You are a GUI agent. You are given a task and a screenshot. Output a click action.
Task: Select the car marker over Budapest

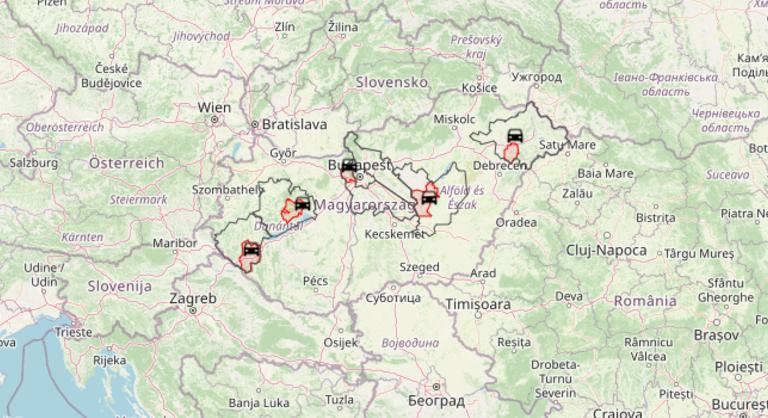[x=349, y=165]
